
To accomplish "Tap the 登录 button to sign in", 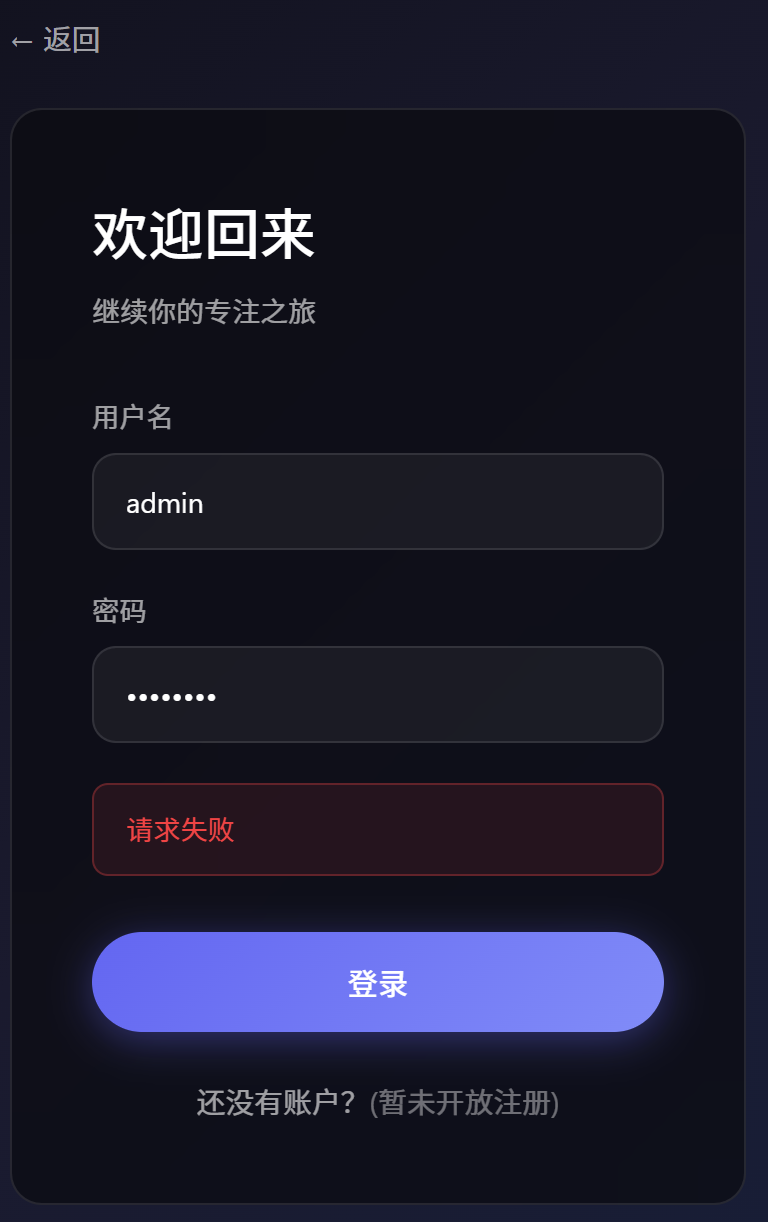I will (377, 982).
